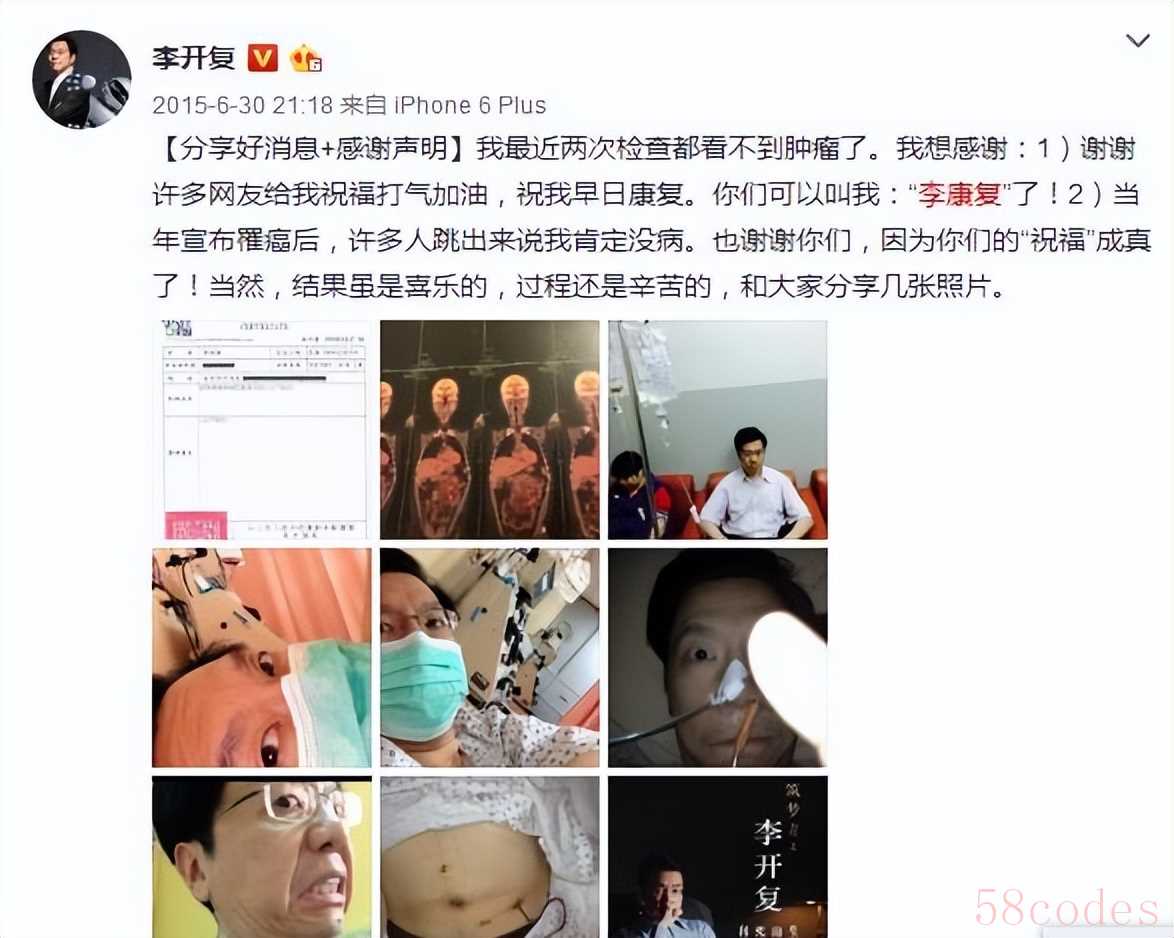Open the body scan image
Screen dimensions: 1174x938
tap(490, 430)
